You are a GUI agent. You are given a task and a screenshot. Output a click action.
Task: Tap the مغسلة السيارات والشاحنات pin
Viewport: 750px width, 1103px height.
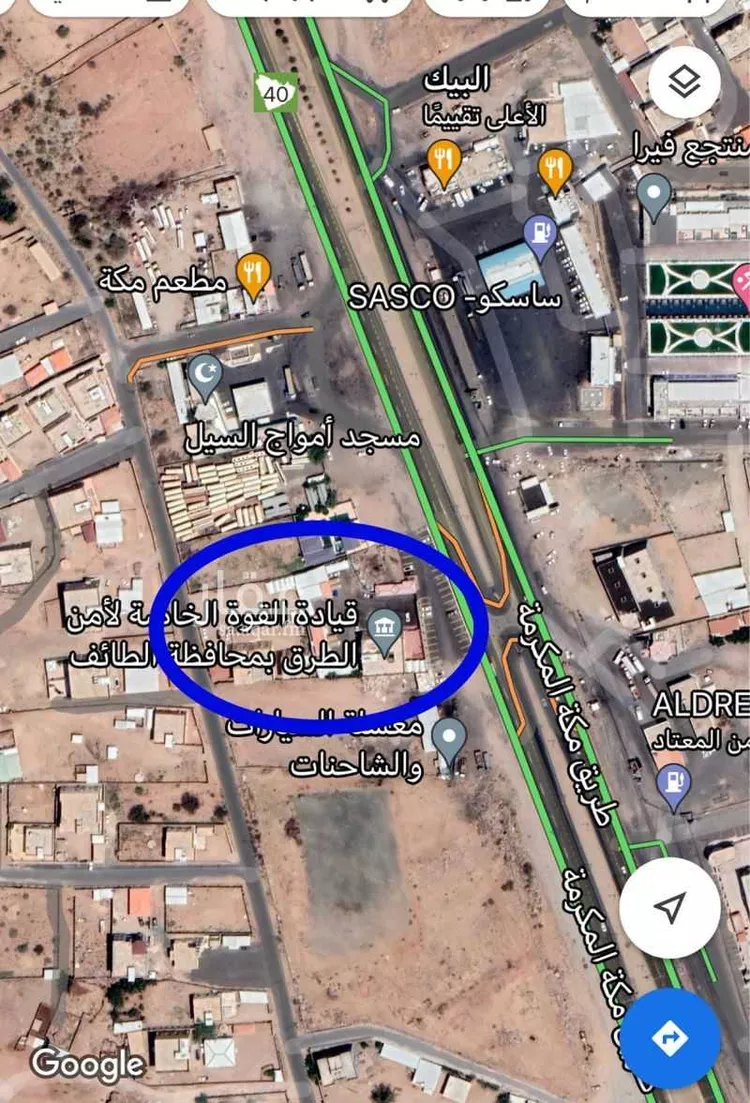pyautogui.click(x=449, y=739)
